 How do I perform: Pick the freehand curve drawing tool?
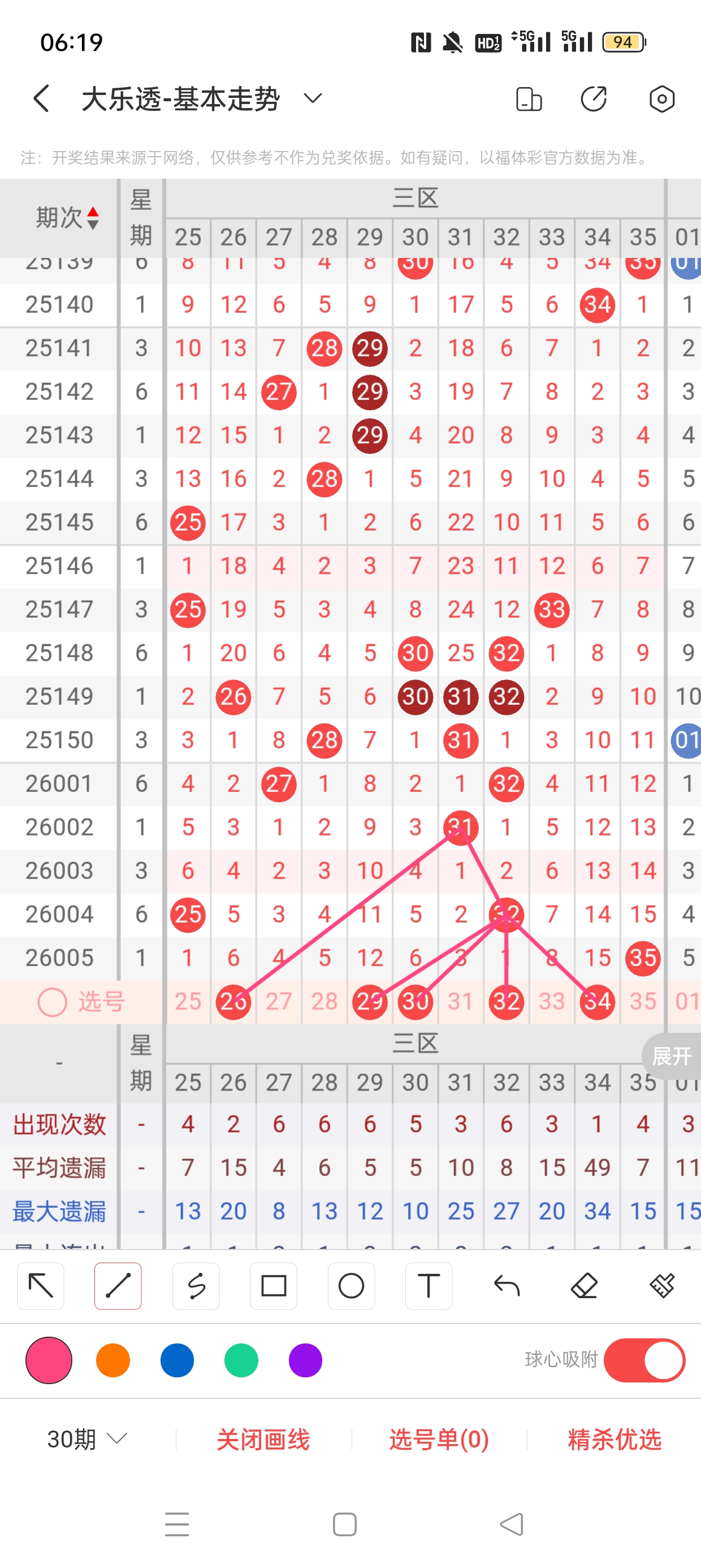196,1286
